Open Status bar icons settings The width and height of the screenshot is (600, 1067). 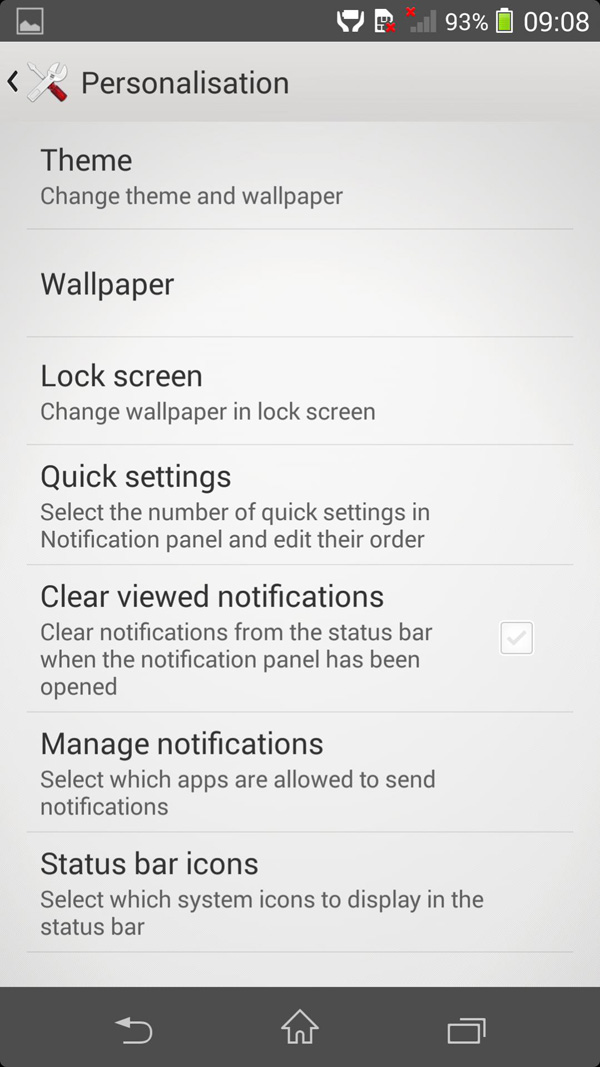(300, 893)
